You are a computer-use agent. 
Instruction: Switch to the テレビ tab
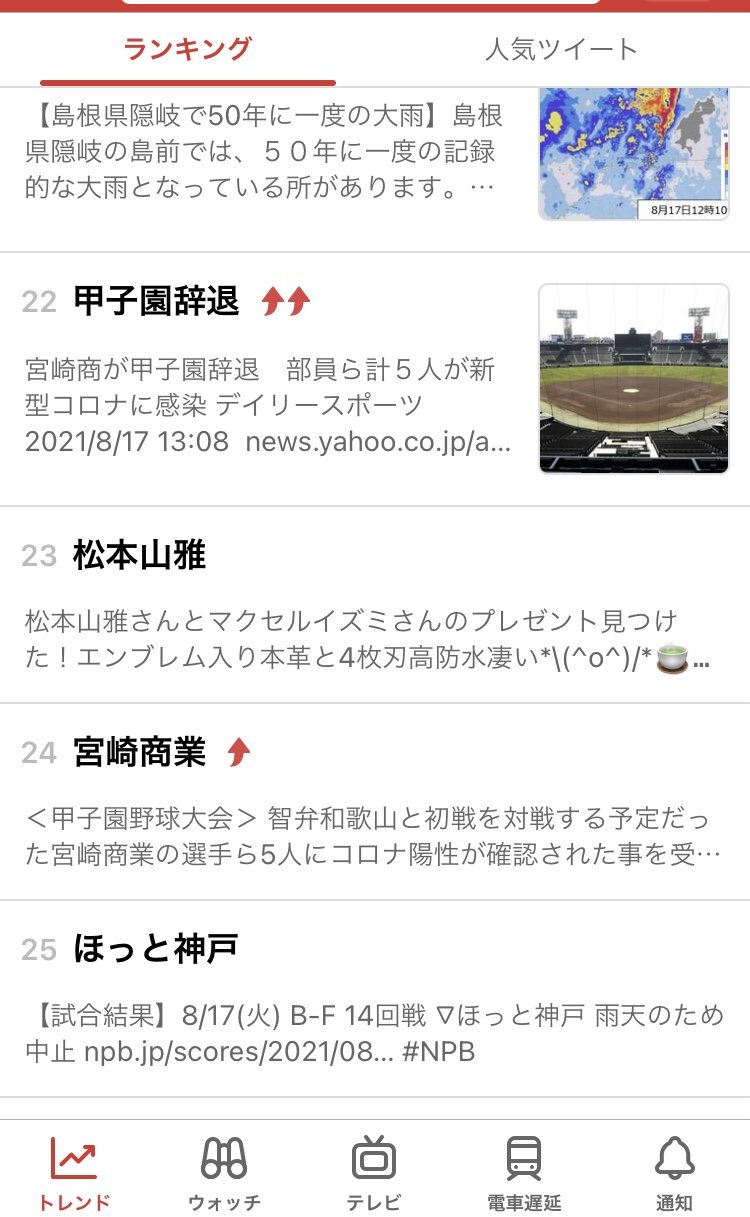[x=374, y=1172]
